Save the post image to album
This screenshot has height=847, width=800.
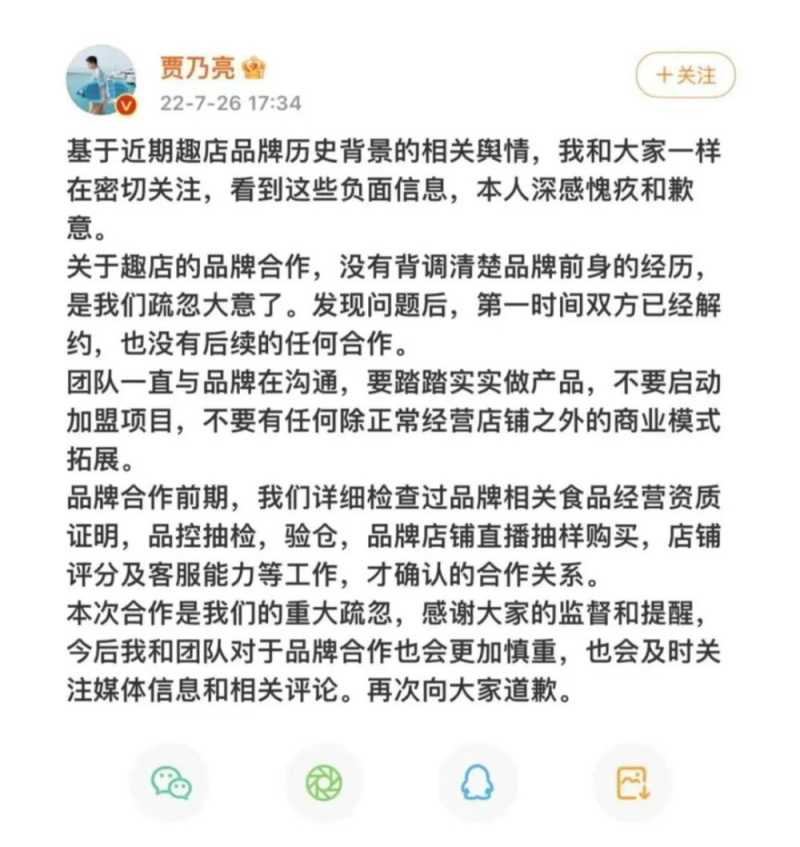[x=632, y=783]
